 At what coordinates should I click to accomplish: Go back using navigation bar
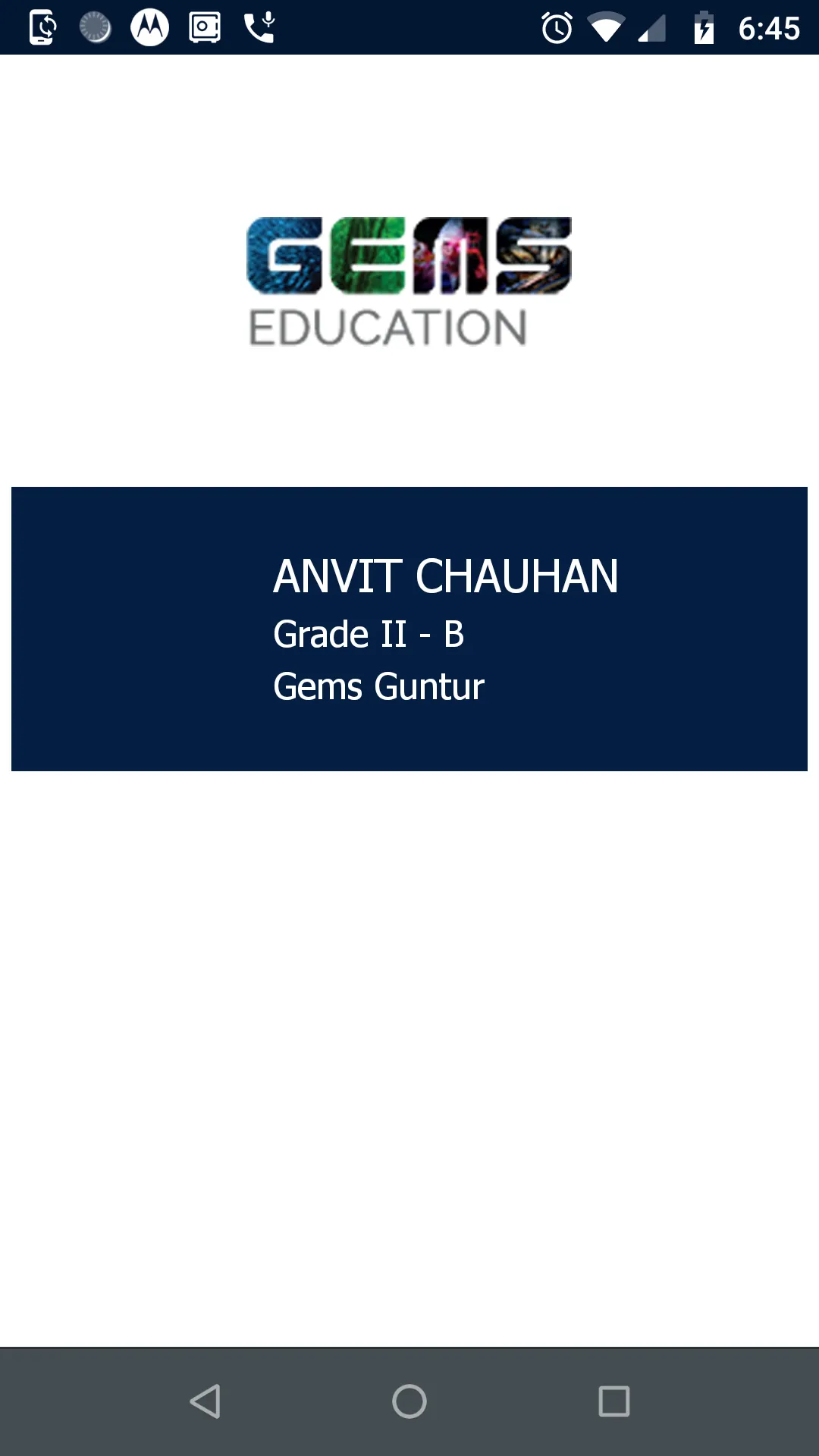click(x=205, y=1401)
